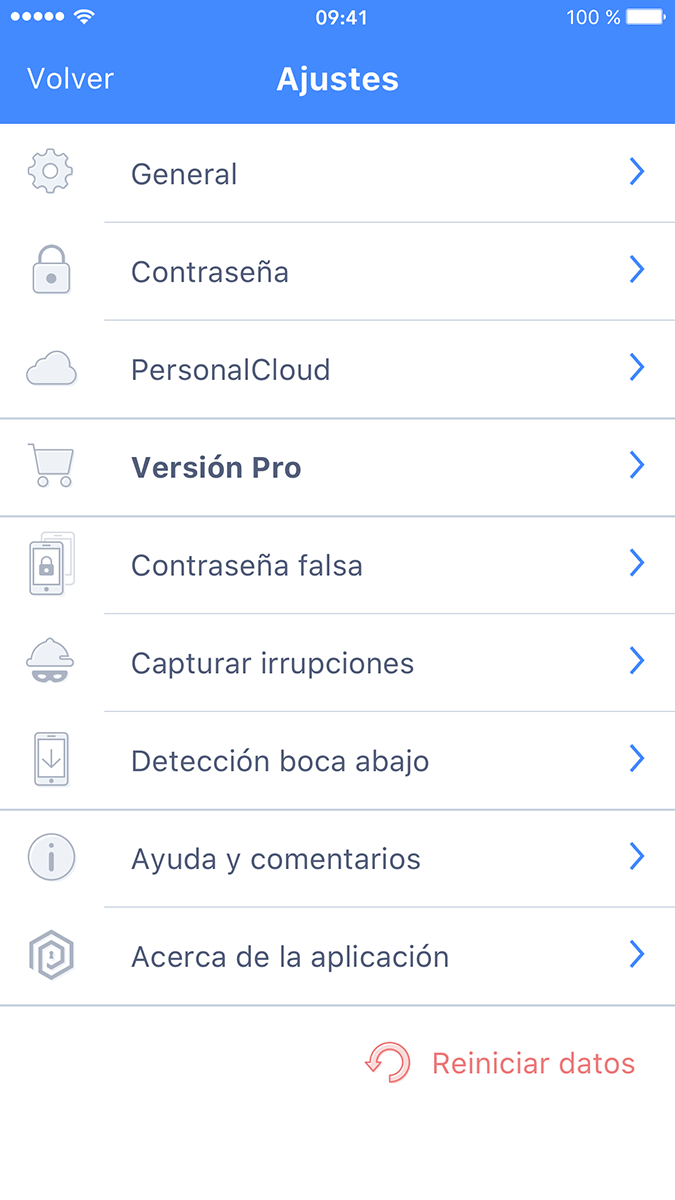The width and height of the screenshot is (675, 1200).
Task: Go back with the Volver button
Action: pyautogui.click(x=70, y=79)
